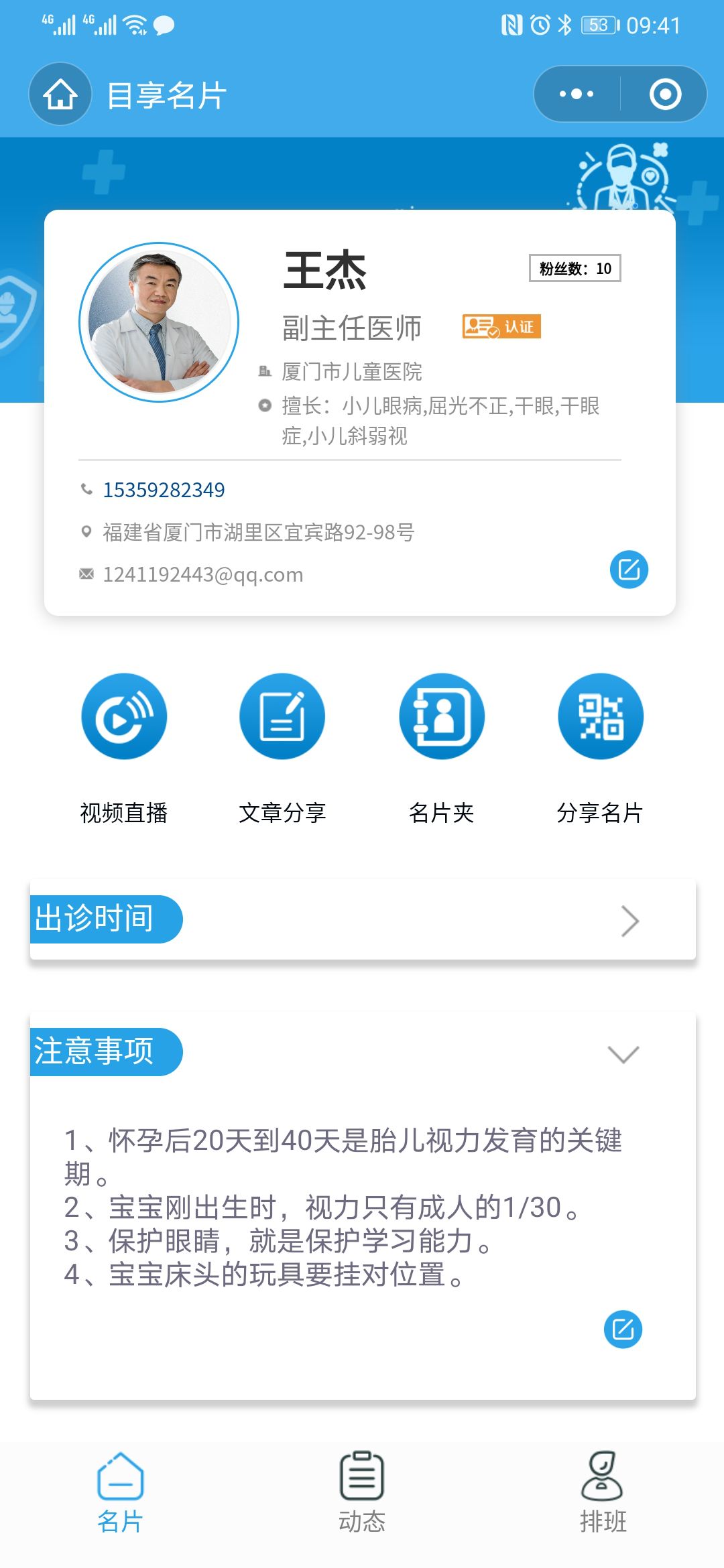Open 视频直播 live video
The height and width of the screenshot is (1568, 724).
tap(124, 716)
